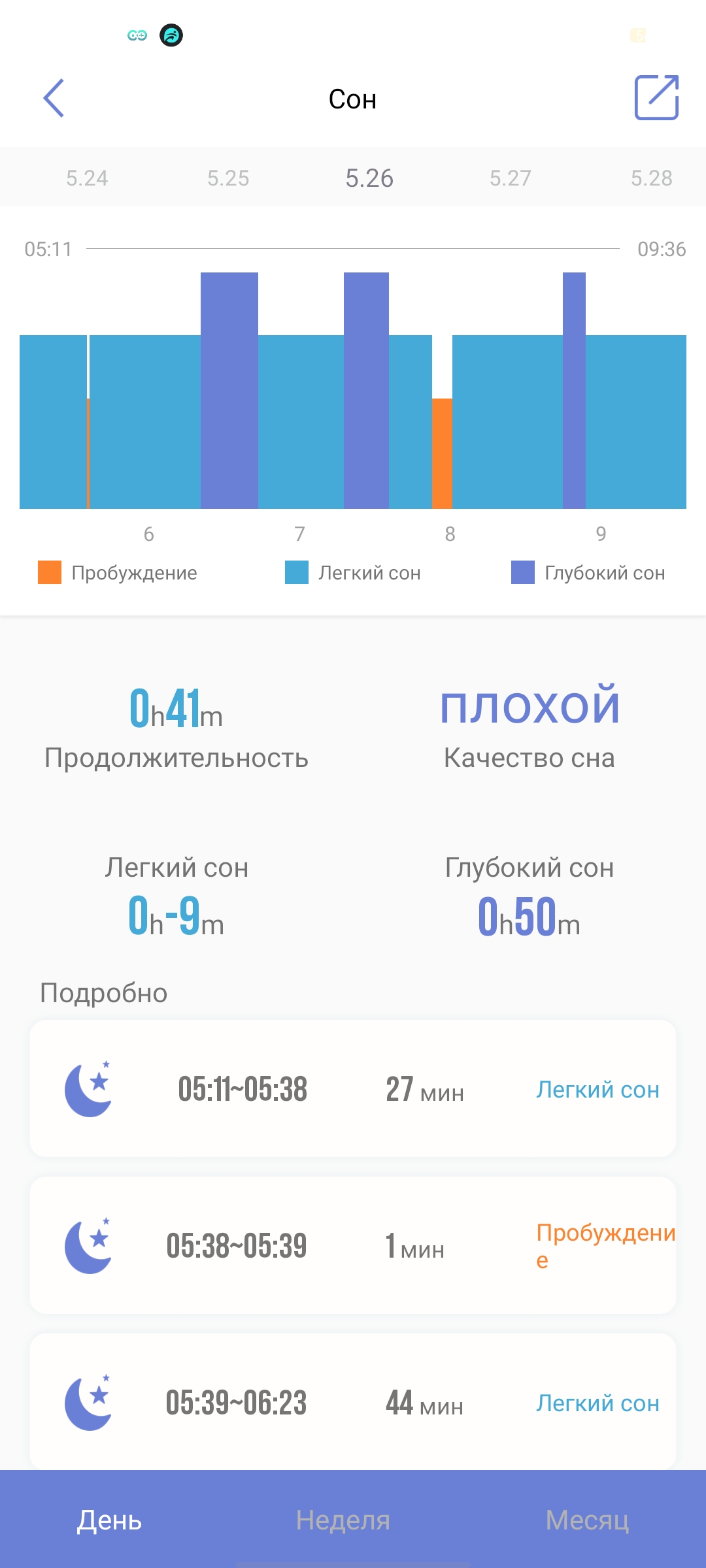Share the sleep report
The width and height of the screenshot is (706, 1568).
[656, 98]
